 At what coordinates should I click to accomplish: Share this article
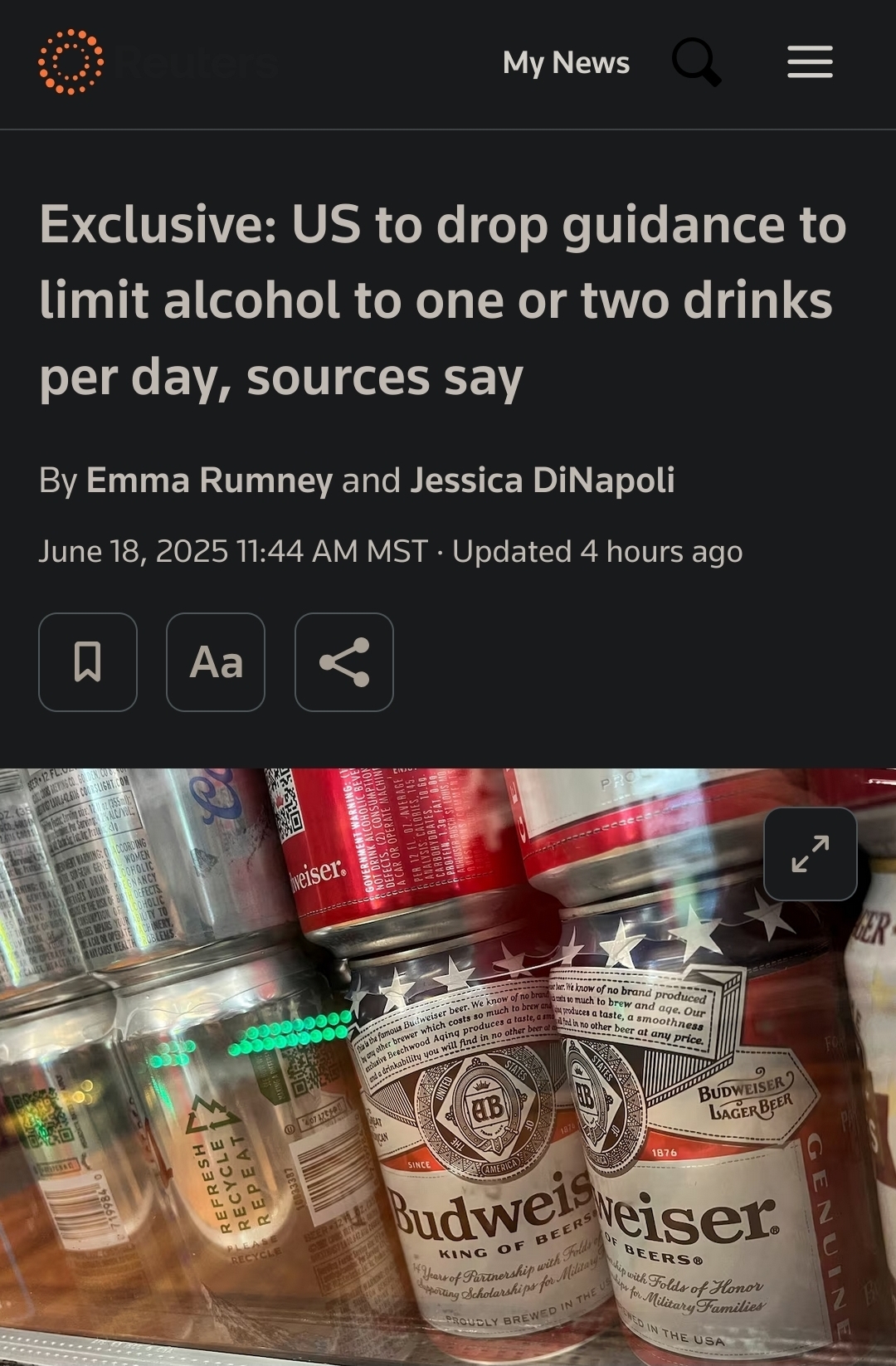pos(344,662)
